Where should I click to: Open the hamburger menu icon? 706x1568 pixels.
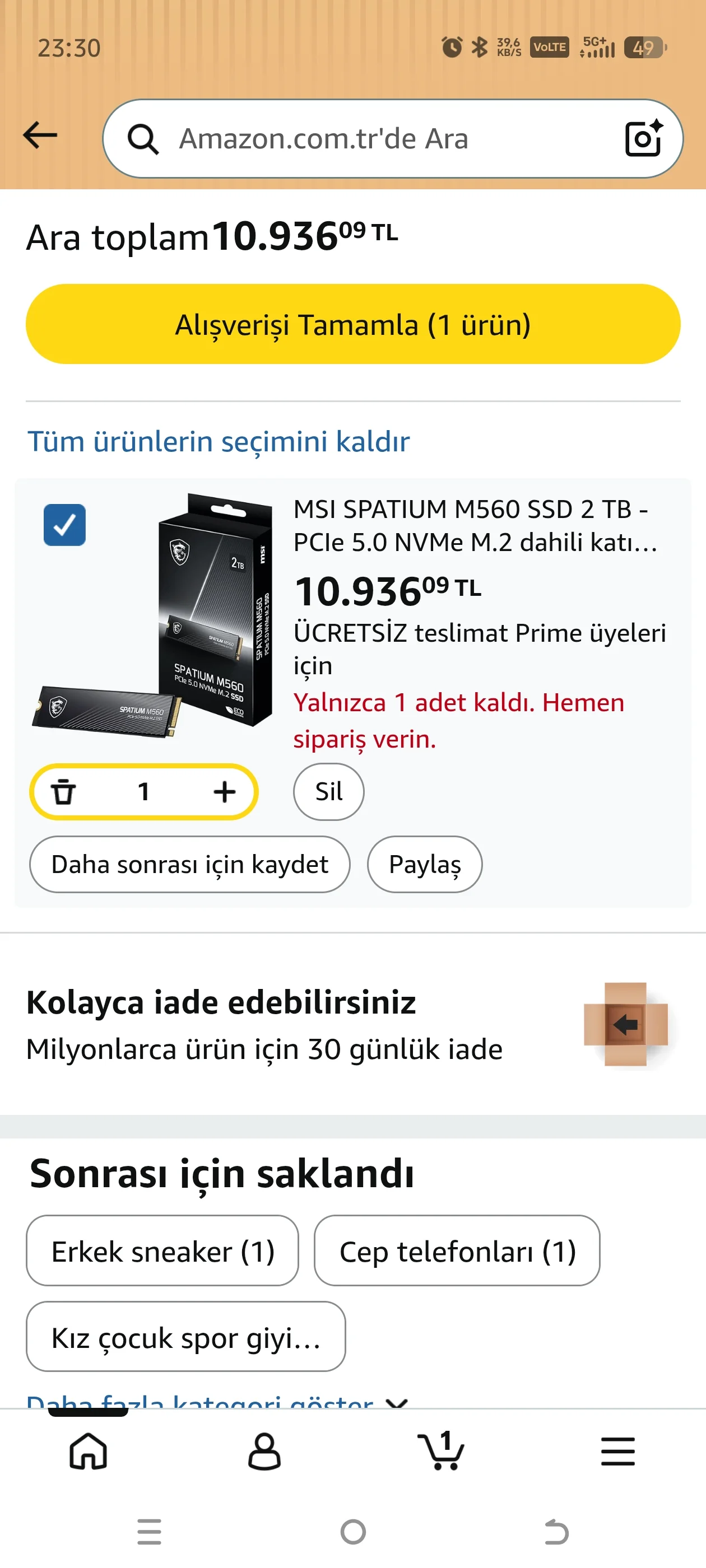click(x=617, y=1452)
